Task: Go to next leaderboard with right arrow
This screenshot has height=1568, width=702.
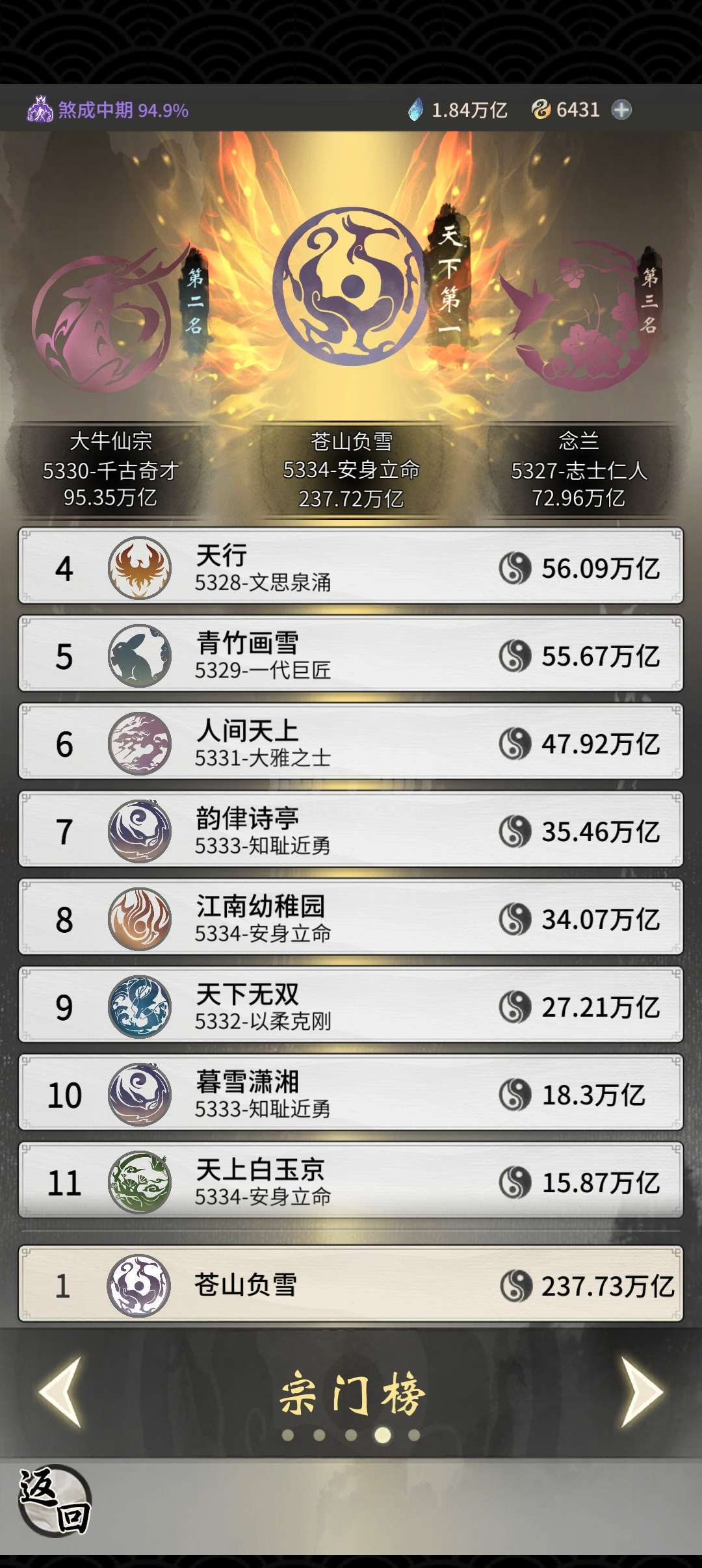Action: [x=642, y=1392]
